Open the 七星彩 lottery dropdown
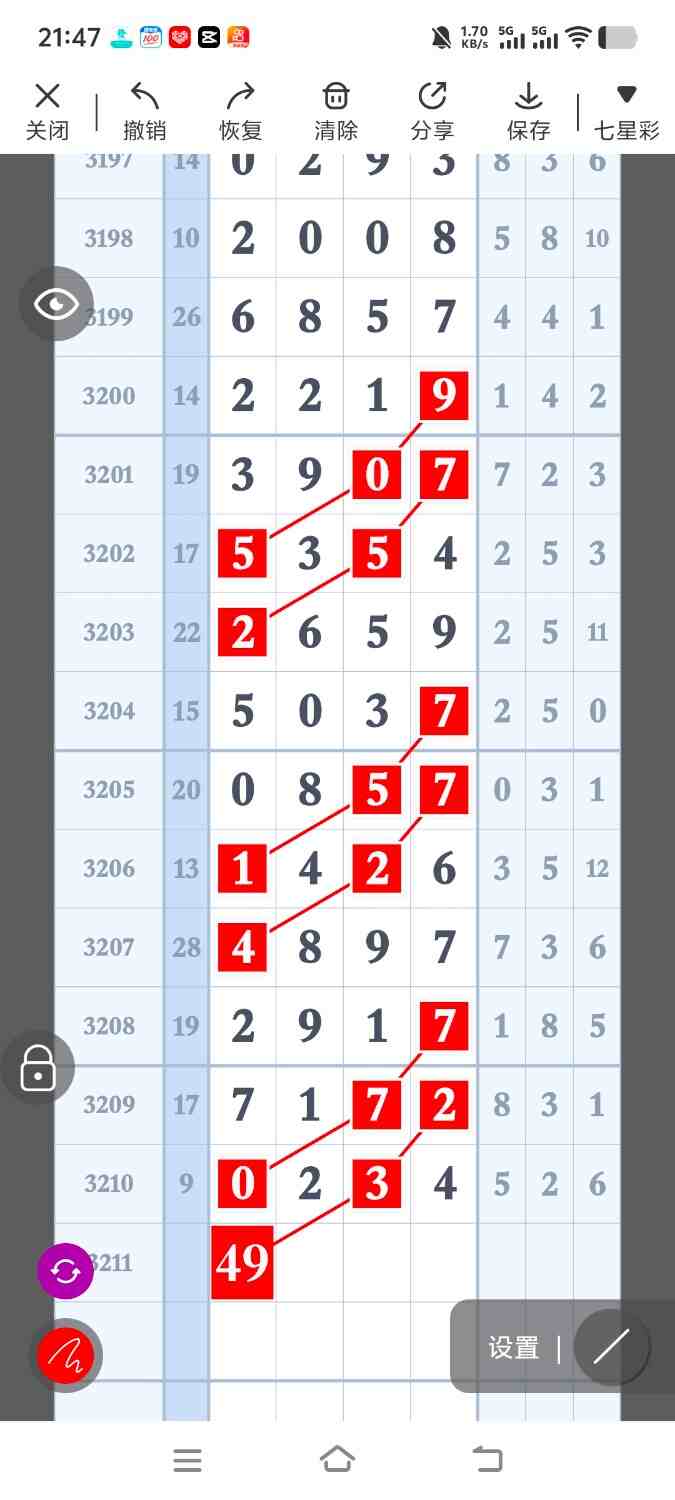This screenshot has width=675, height=1500. pos(627,111)
